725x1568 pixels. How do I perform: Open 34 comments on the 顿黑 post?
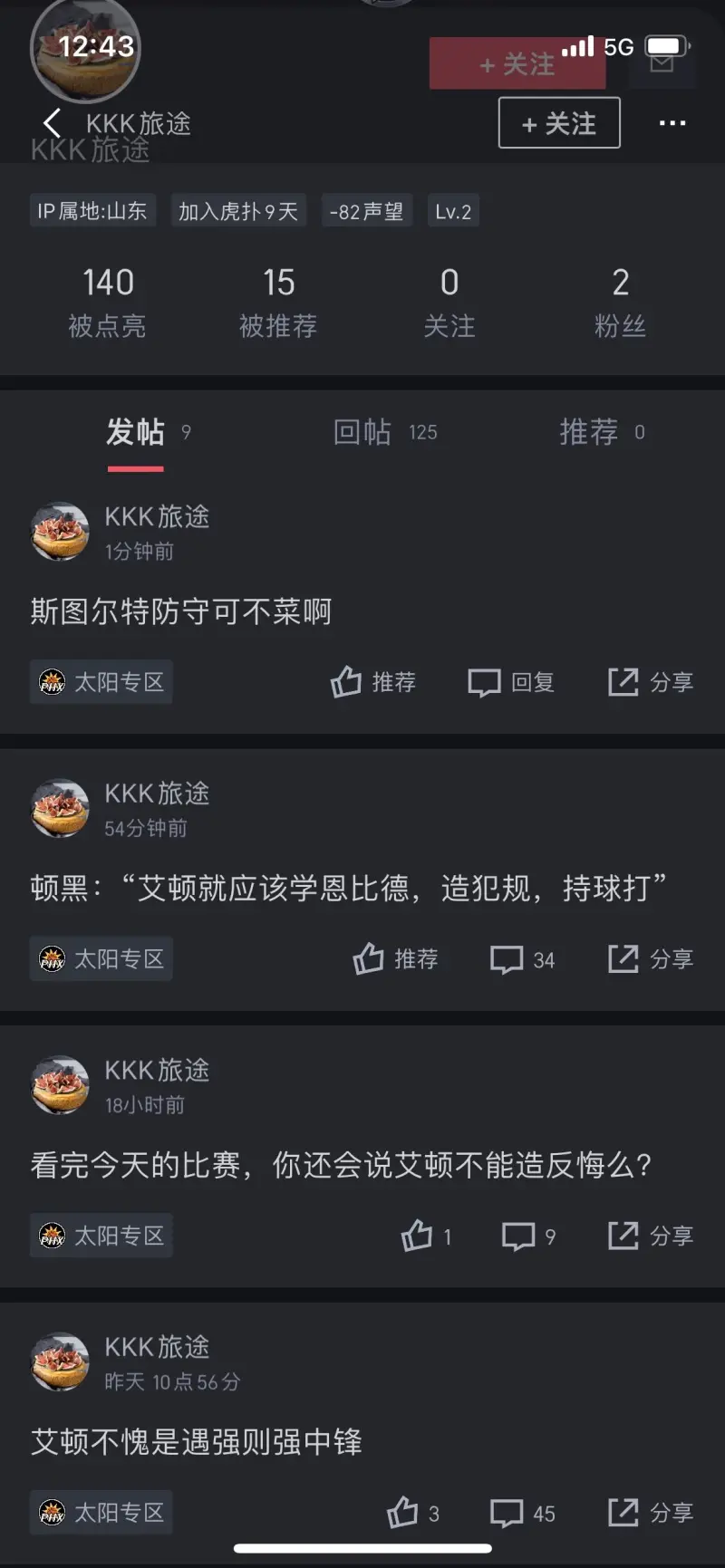523,959
